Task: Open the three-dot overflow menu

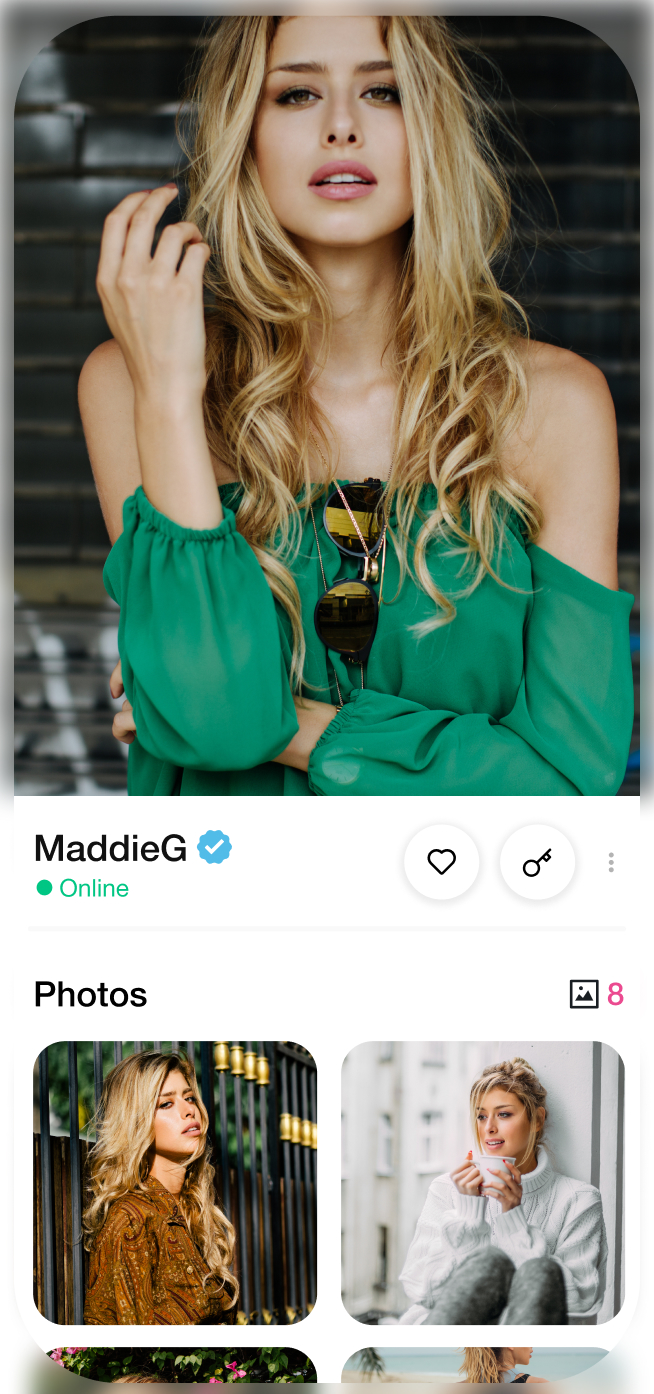Action: coord(611,862)
